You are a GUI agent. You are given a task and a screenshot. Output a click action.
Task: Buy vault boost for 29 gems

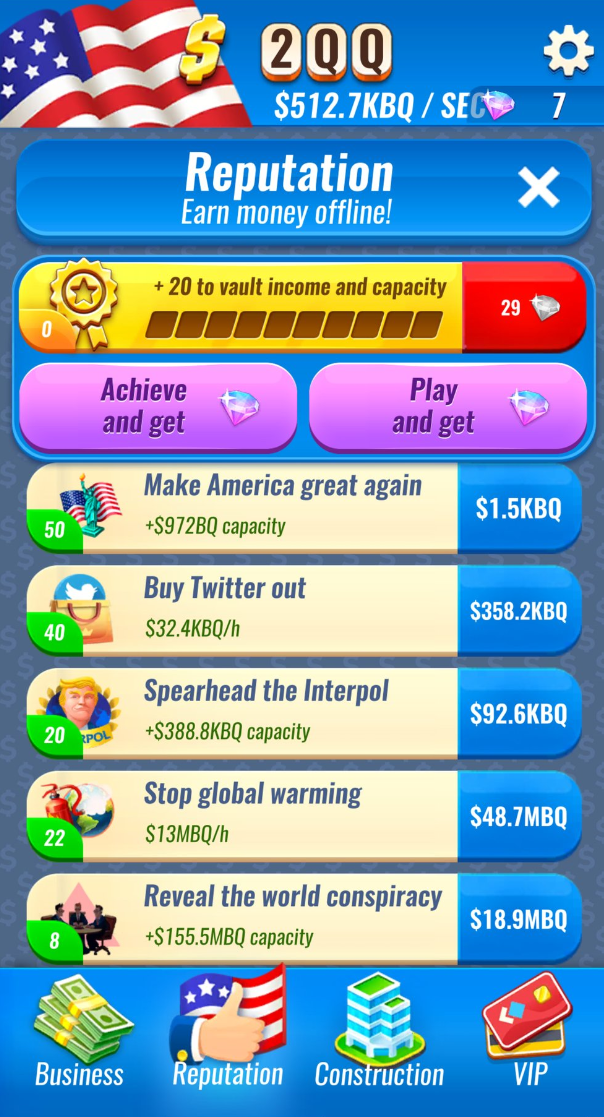point(524,307)
